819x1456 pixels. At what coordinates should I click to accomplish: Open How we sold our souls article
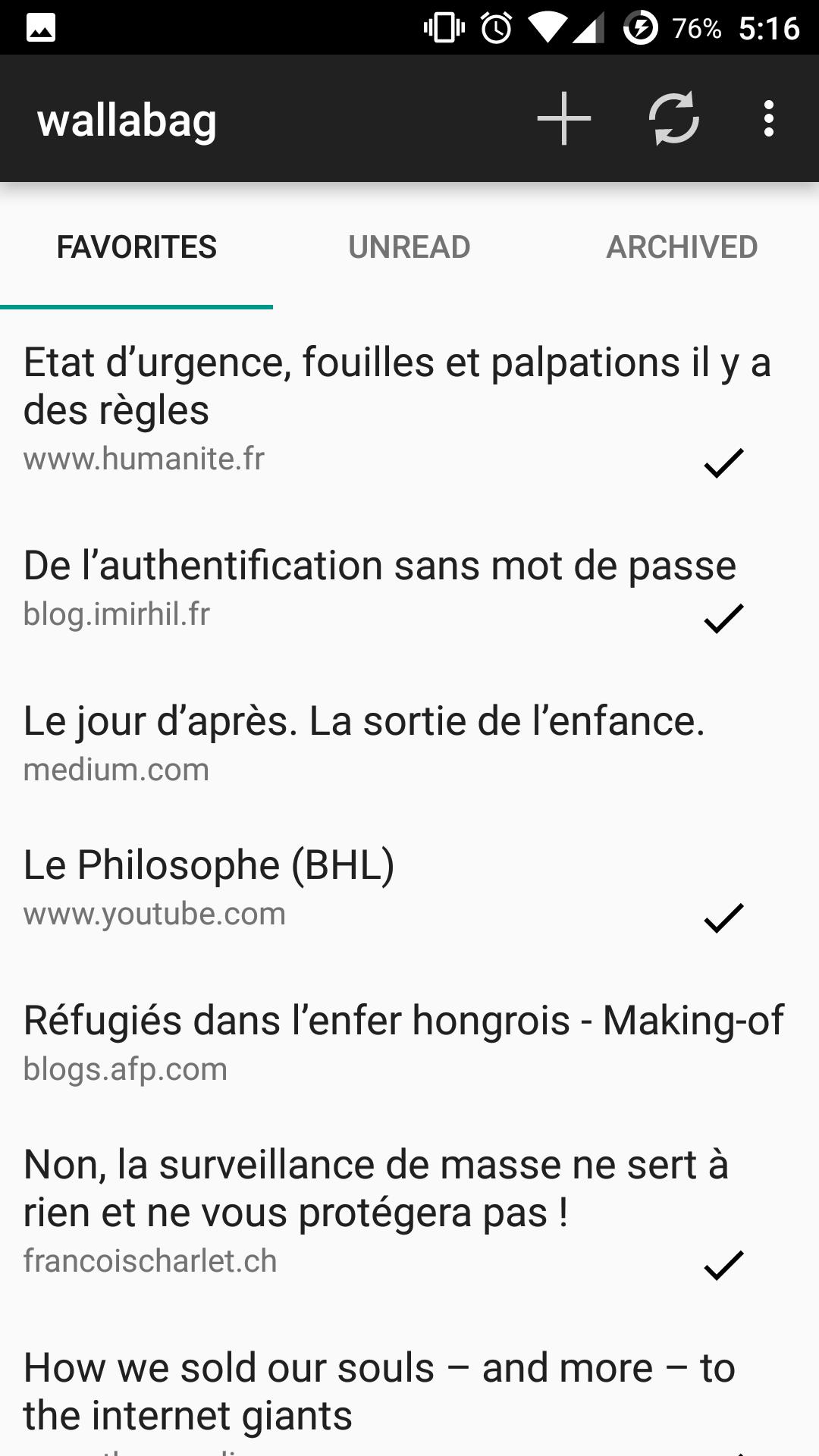pos(409,1392)
